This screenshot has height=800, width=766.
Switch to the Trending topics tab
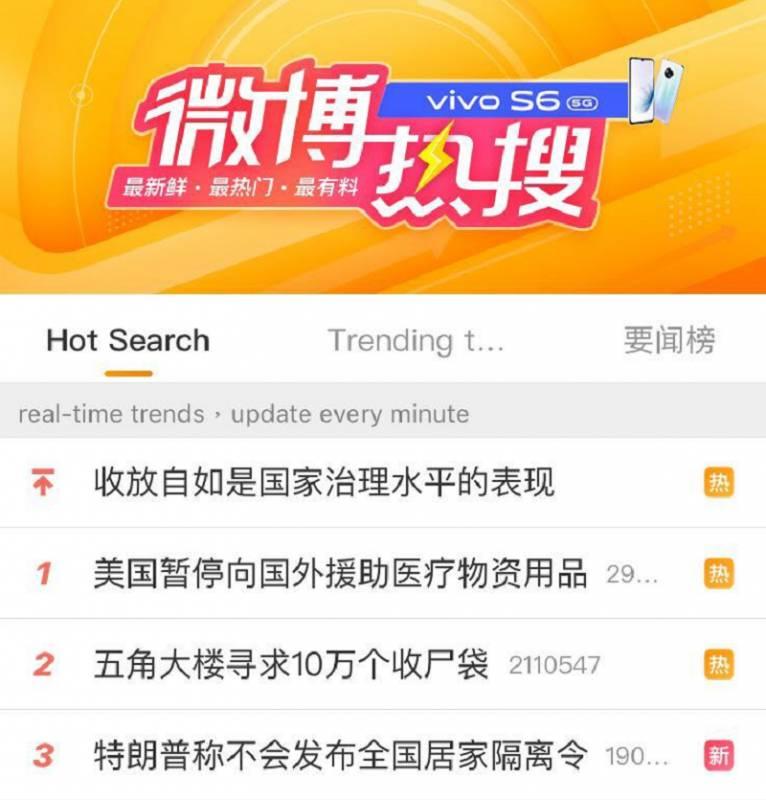[416, 340]
